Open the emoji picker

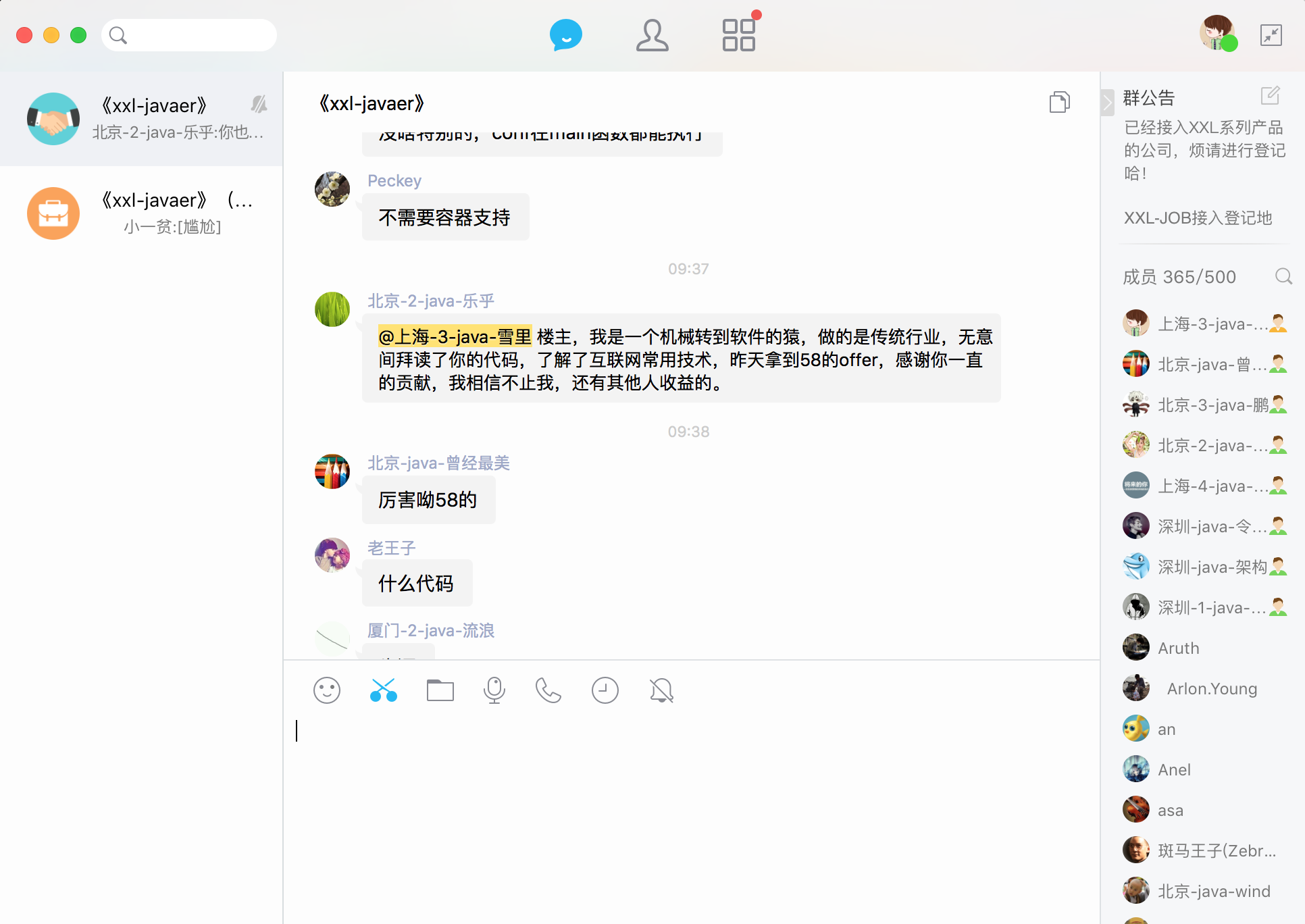[327, 690]
